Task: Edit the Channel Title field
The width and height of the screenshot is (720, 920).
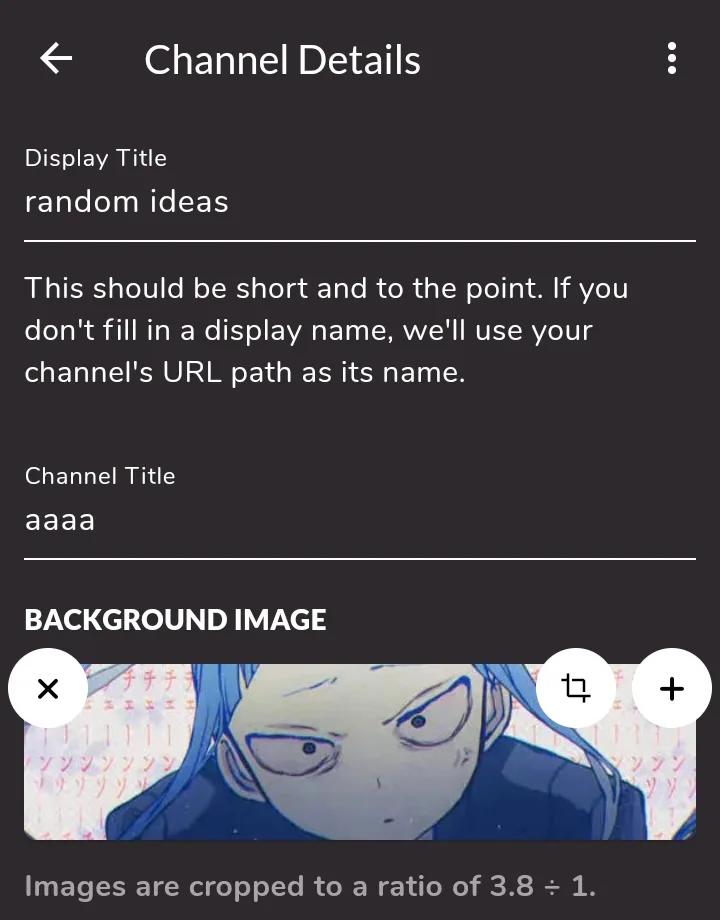Action: tap(360, 520)
